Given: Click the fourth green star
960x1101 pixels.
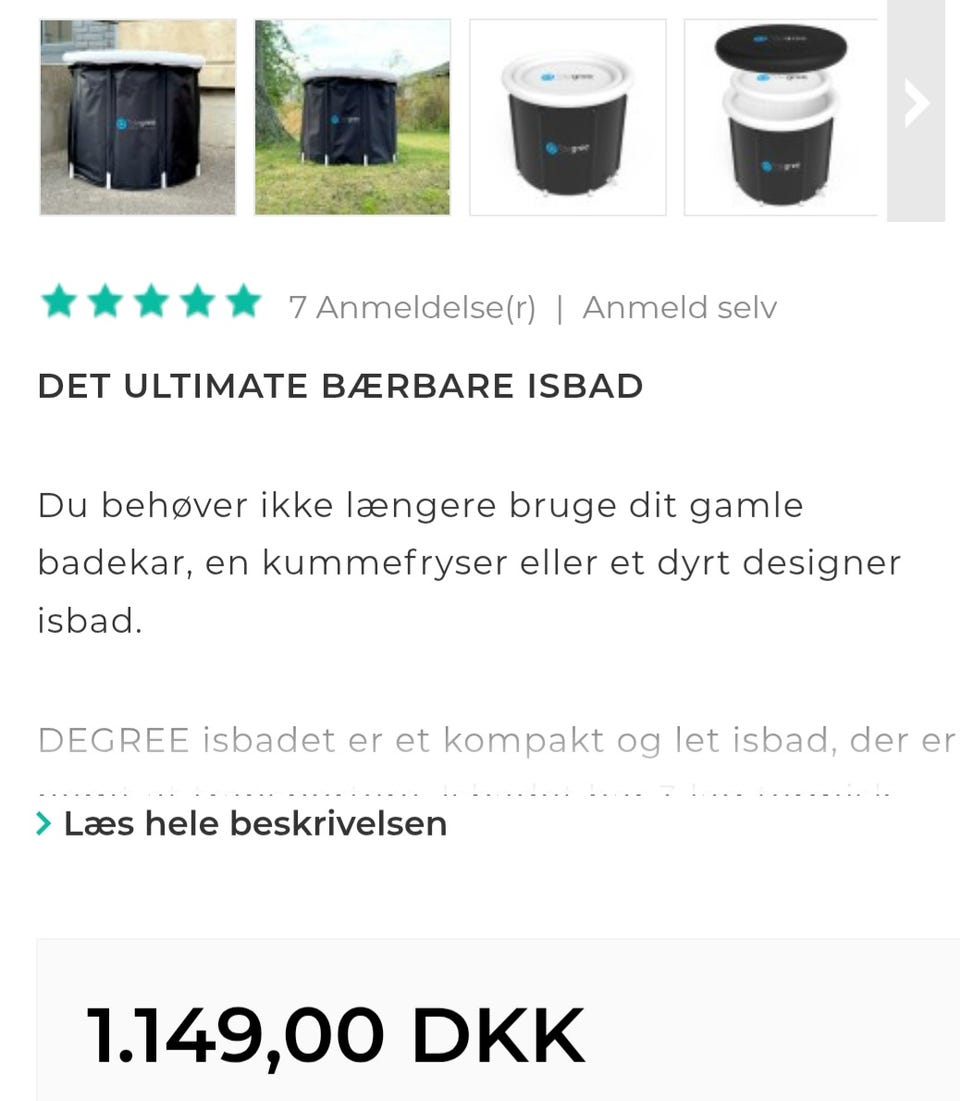Looking at the screenshot, I should (199, 300).
